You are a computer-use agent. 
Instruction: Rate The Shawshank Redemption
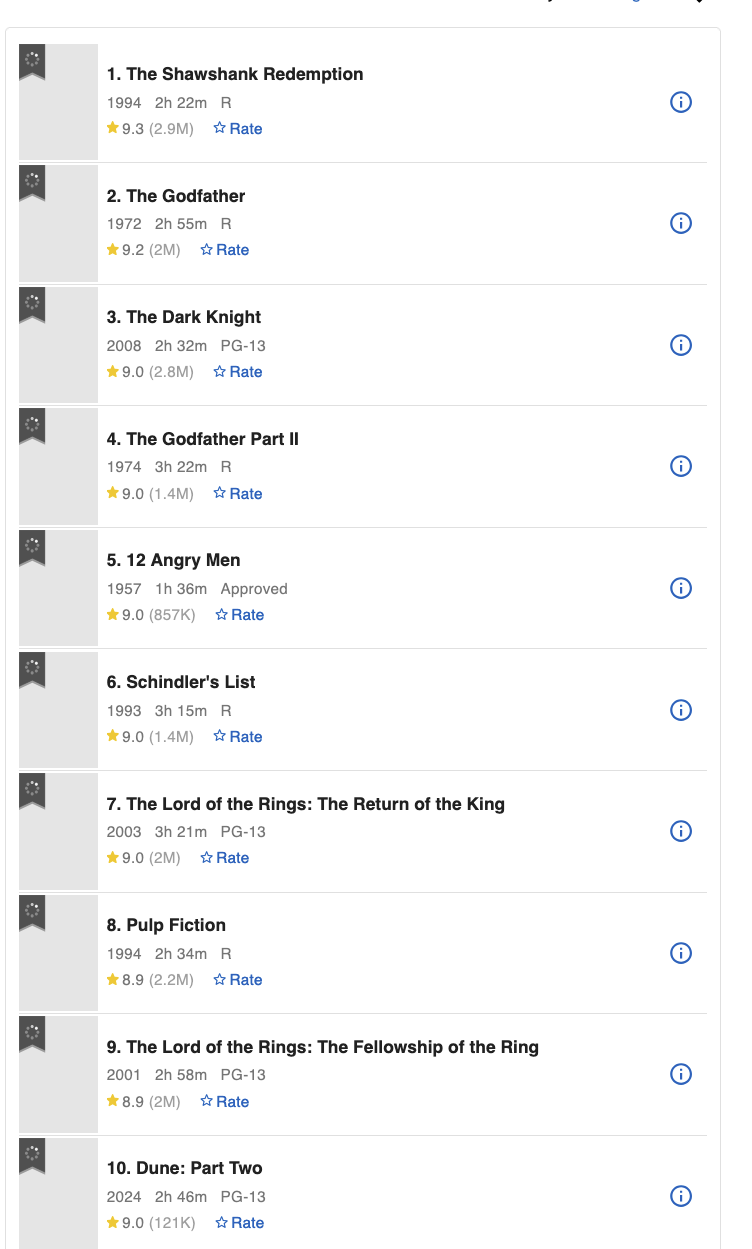(238, 129)
